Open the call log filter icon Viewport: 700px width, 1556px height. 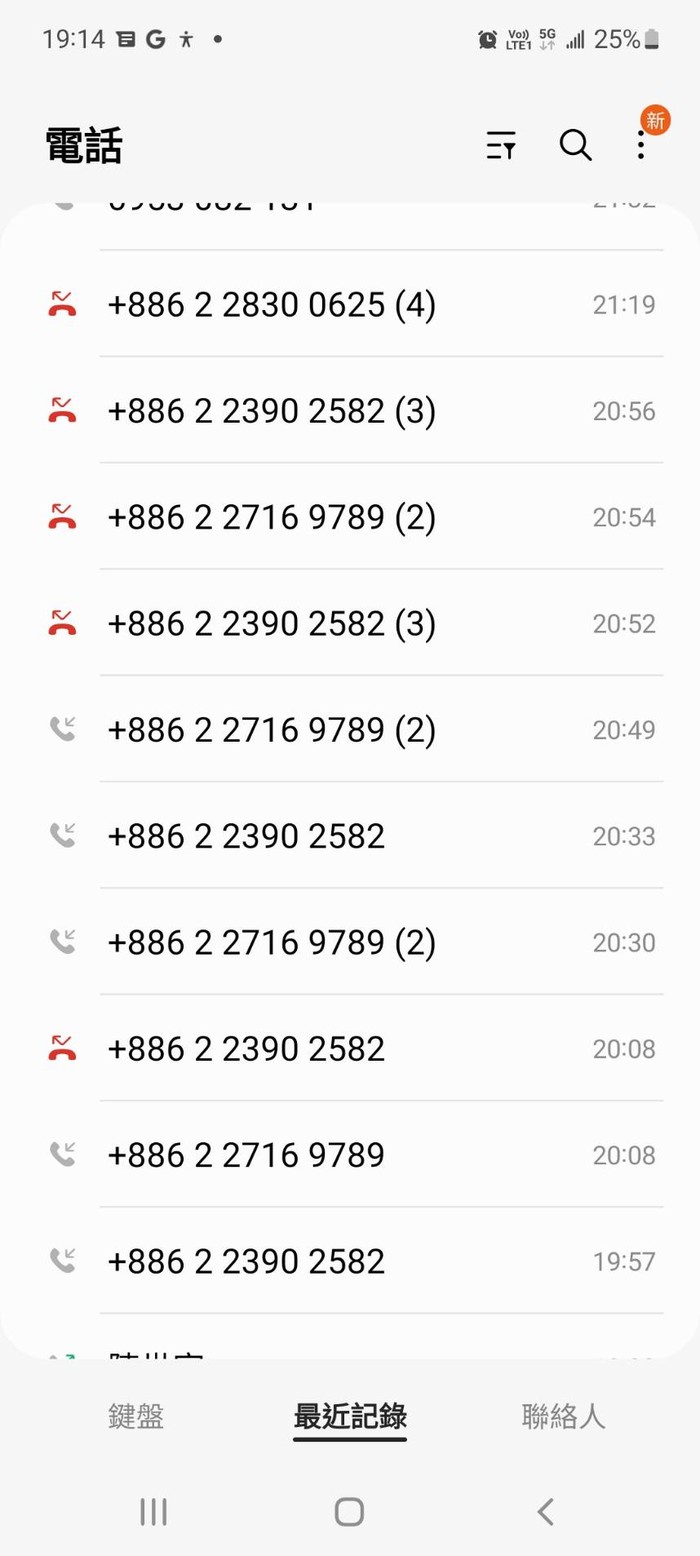(501, 146)
